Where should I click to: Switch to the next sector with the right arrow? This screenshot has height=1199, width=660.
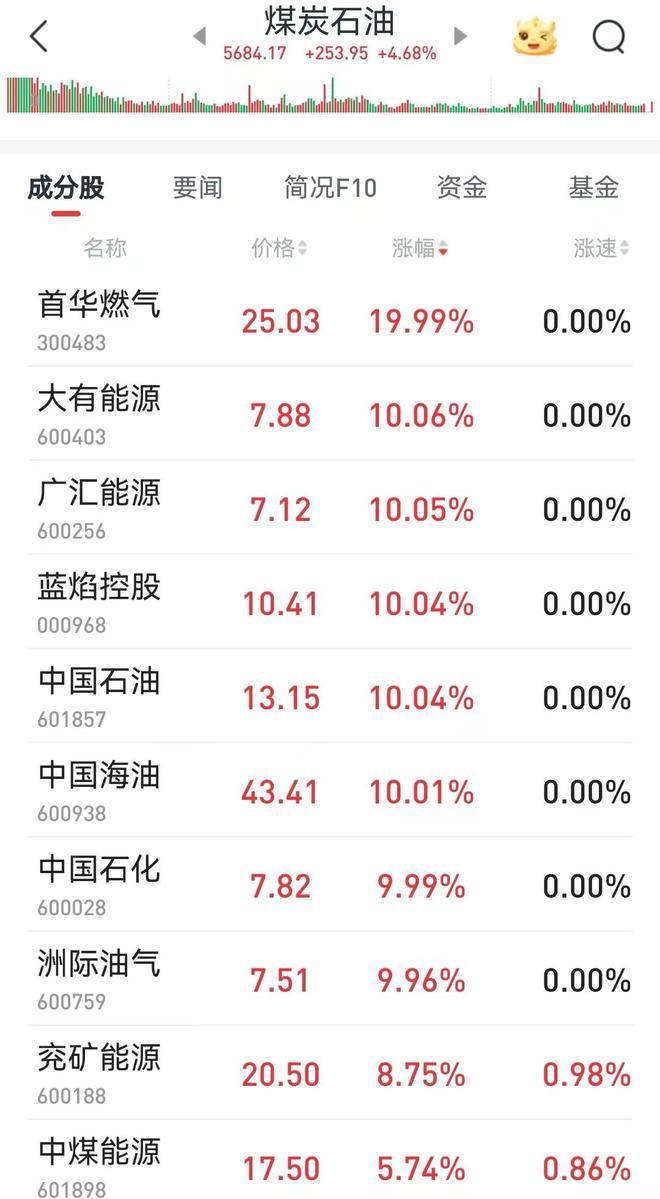460,37
